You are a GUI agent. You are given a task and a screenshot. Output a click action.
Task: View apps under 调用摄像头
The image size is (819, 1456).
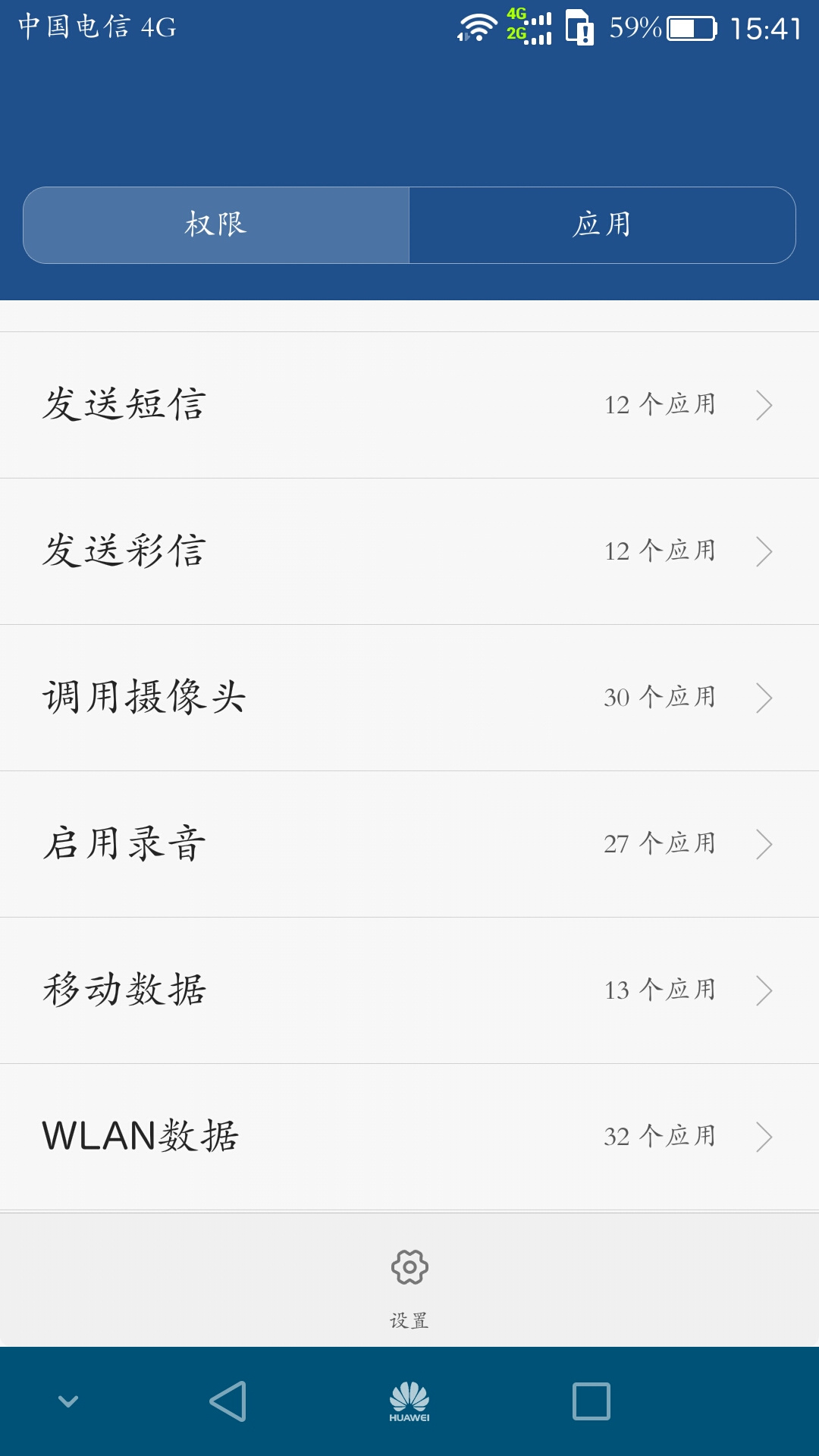409,698
